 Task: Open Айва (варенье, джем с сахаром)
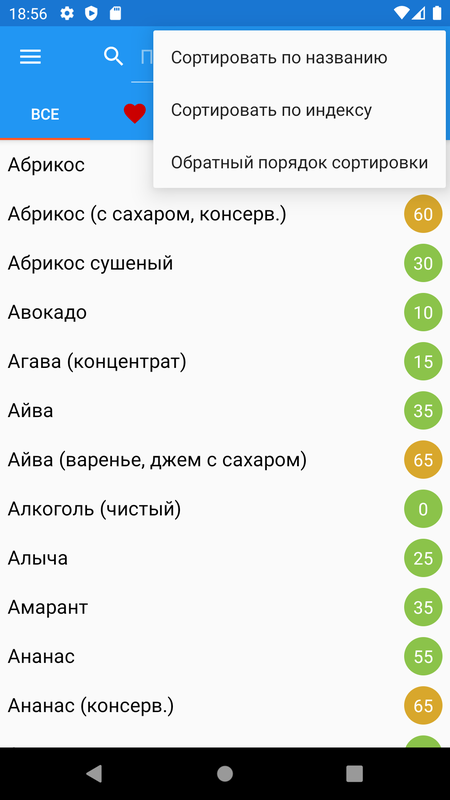point(225,460)
